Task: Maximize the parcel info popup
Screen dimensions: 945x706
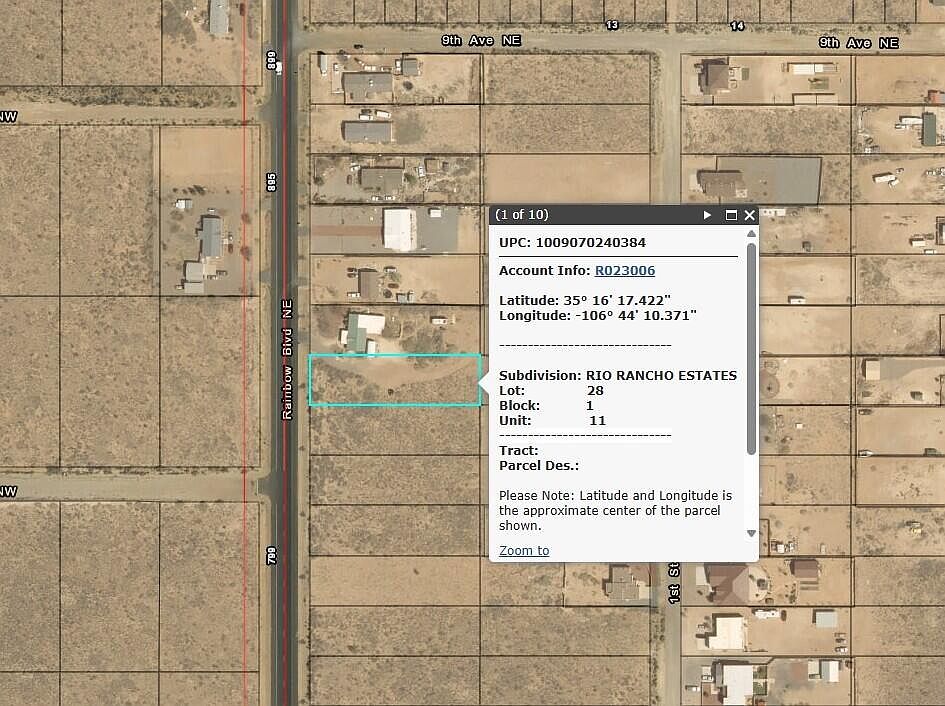Action: [x=731, y=215]
